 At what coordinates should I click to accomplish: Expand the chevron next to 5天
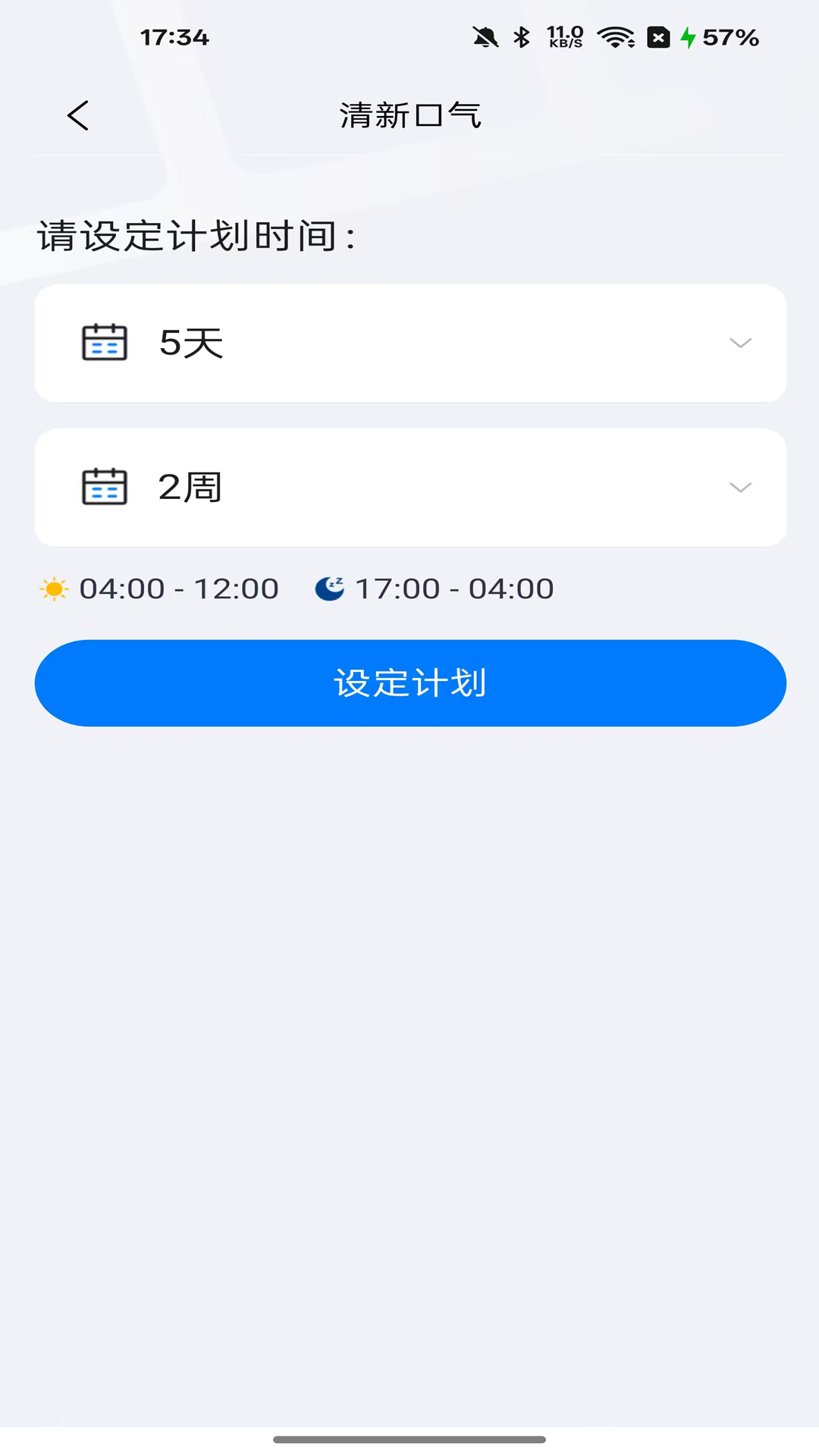pyautogui.click(x=740, y=342)
